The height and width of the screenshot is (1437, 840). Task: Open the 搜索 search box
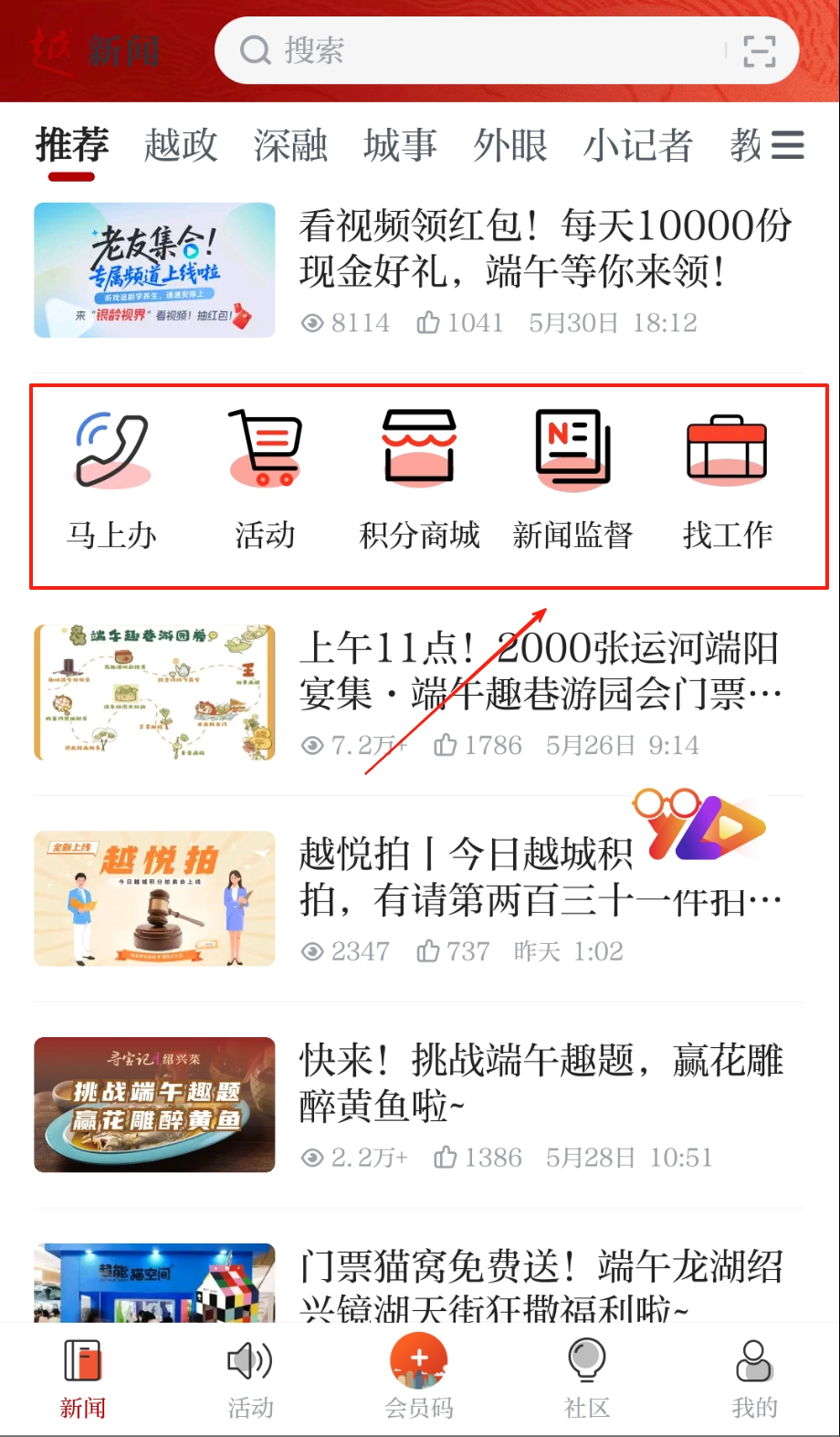(x=475, y=50)
